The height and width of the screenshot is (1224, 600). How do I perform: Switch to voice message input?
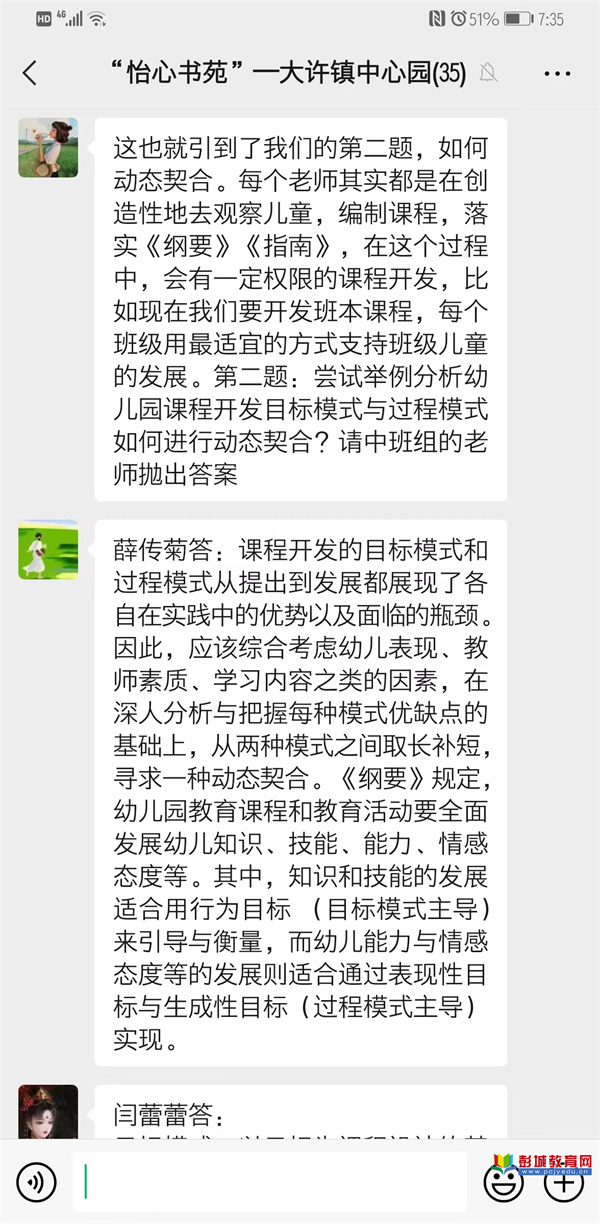tap(36, 1183)
